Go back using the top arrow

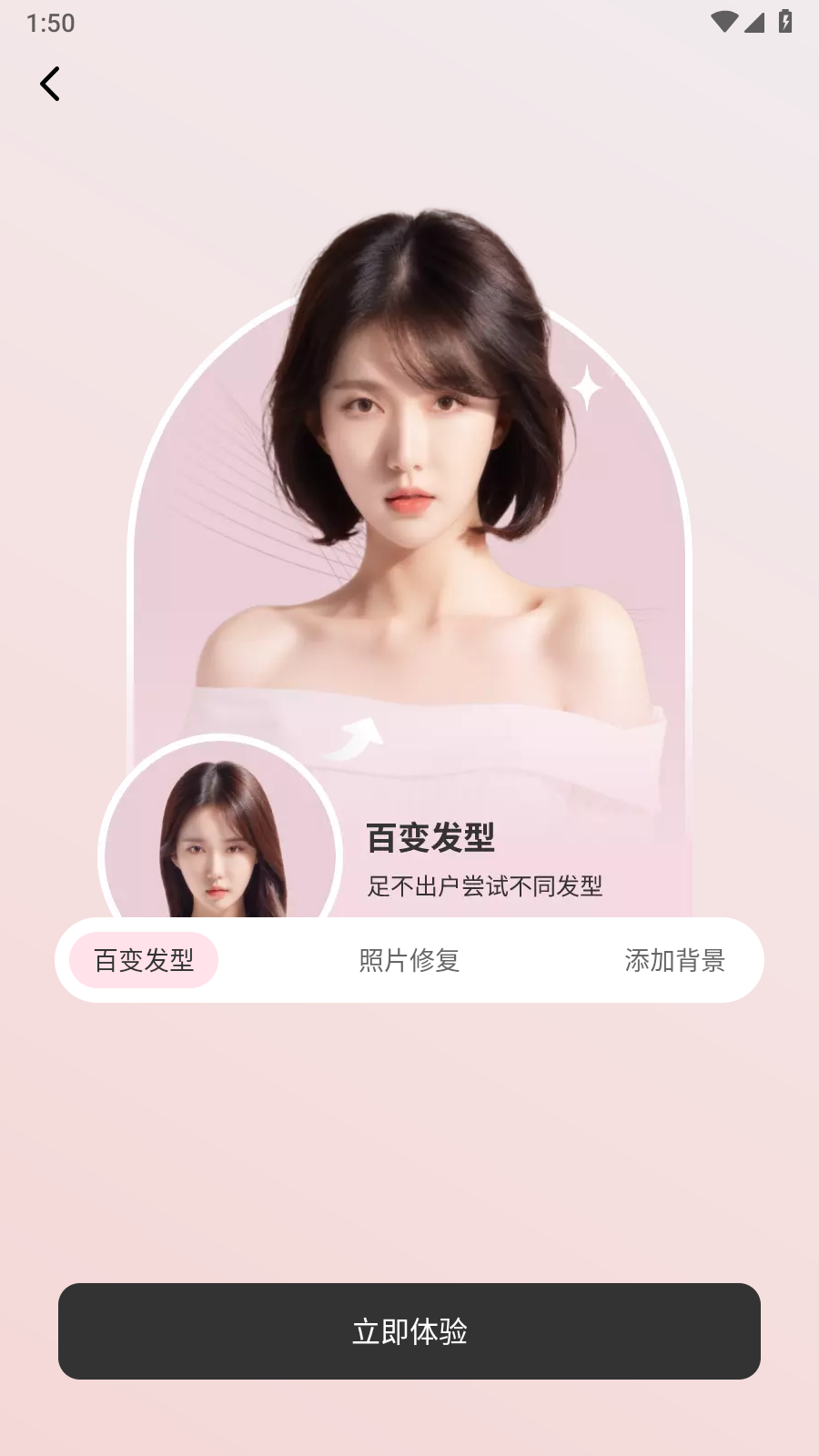(50, 84)
